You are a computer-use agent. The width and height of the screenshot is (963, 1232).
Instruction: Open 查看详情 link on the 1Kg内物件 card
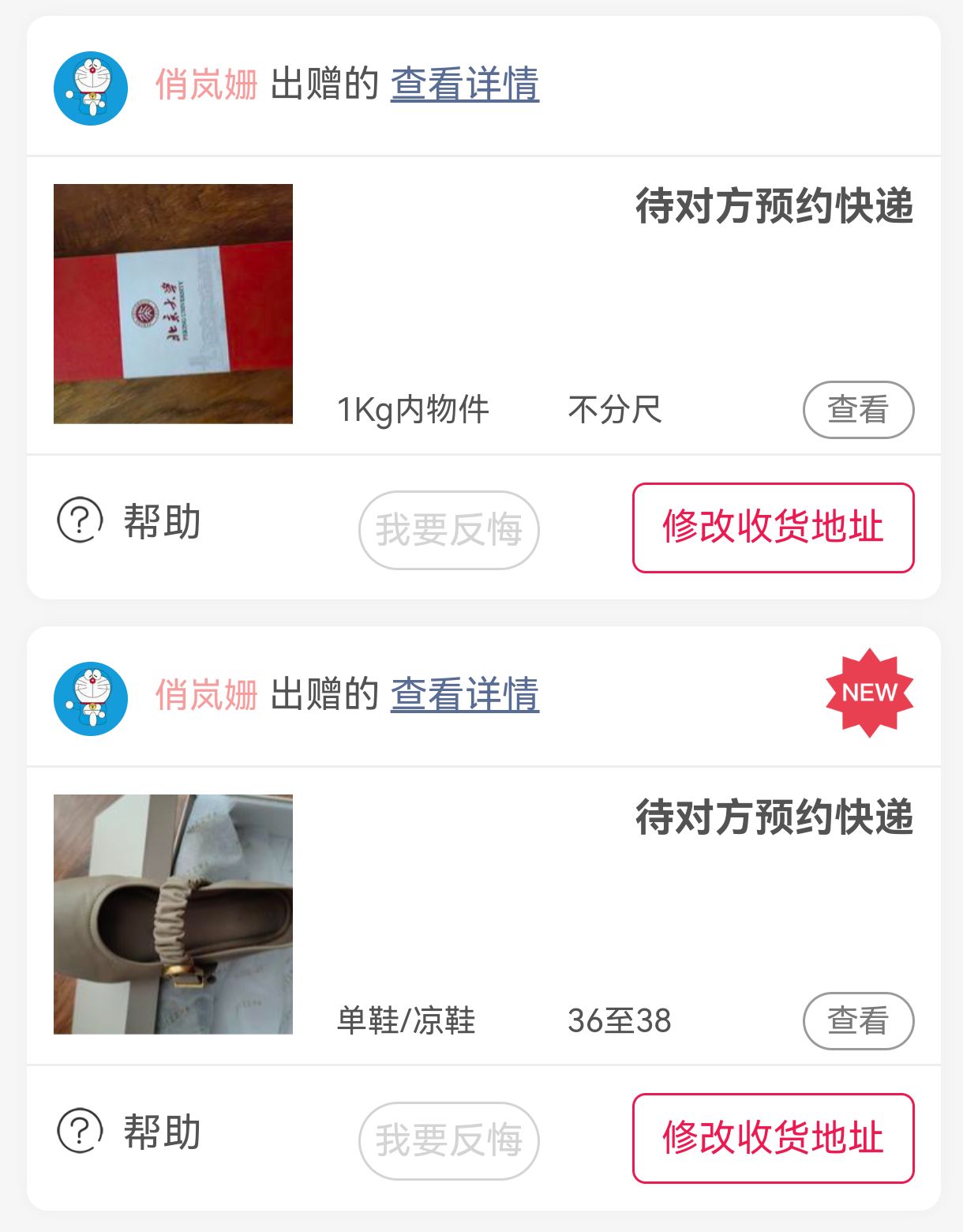tap(464, 85)
